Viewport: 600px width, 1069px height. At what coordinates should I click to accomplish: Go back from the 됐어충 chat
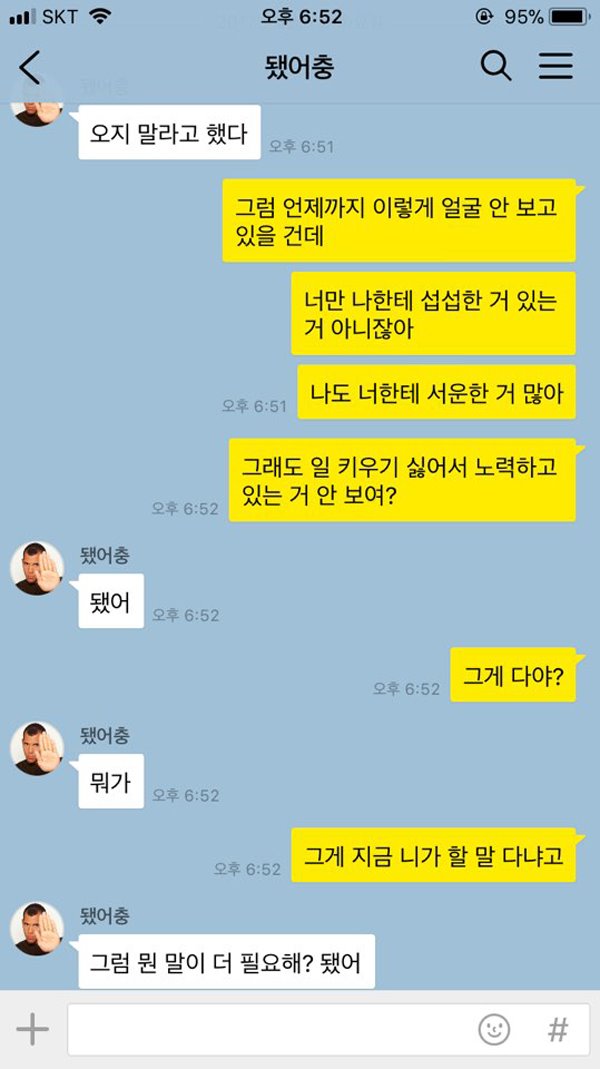click(x=30, y=67)
